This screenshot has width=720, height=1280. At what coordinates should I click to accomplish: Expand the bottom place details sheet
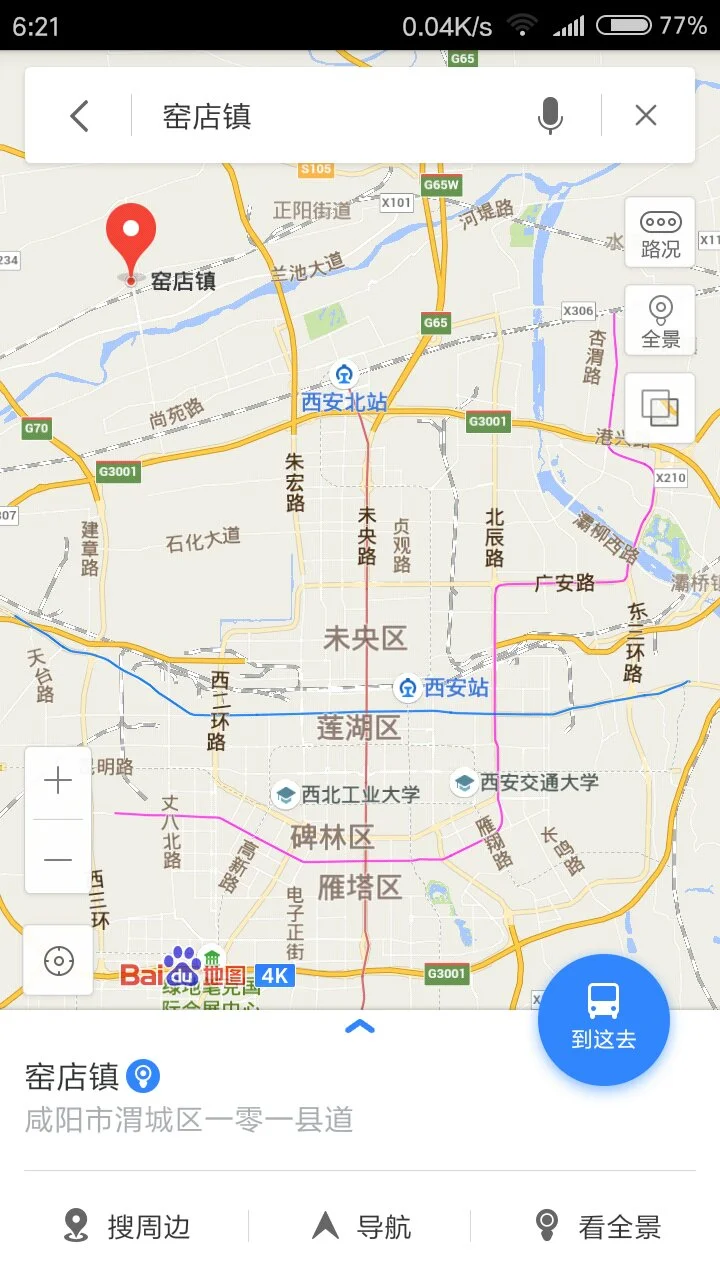[x=359, y=1027]
